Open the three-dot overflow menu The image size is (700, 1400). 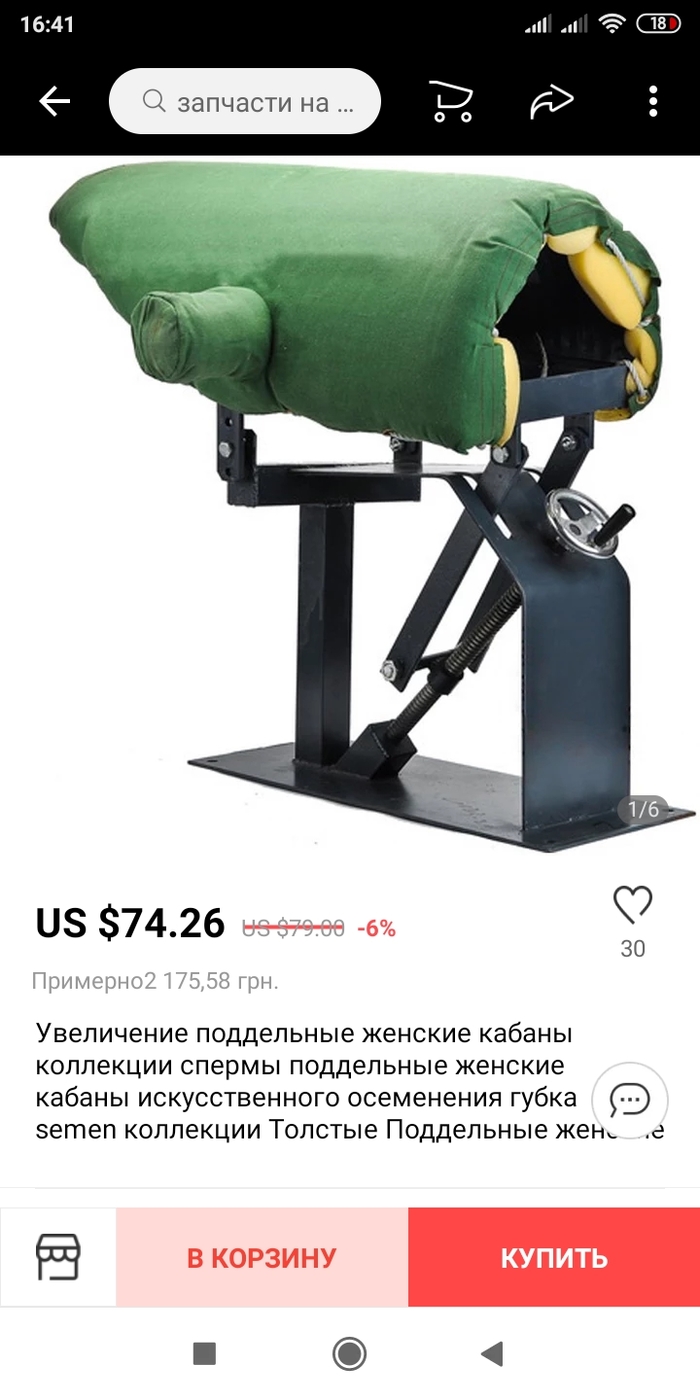coord(653,101)
